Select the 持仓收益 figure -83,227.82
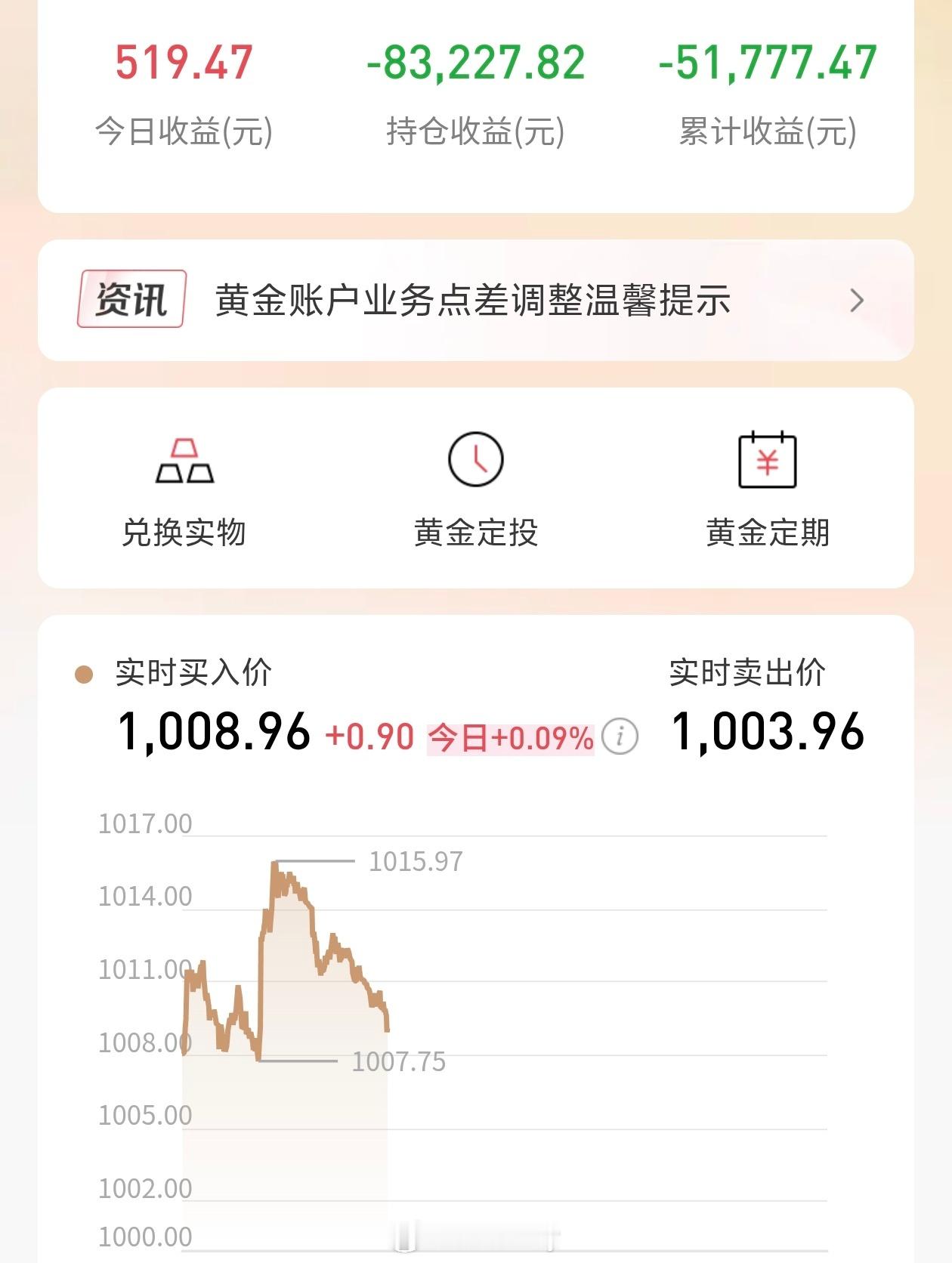This screenshot has height=1263, width=952. point(476,63)
